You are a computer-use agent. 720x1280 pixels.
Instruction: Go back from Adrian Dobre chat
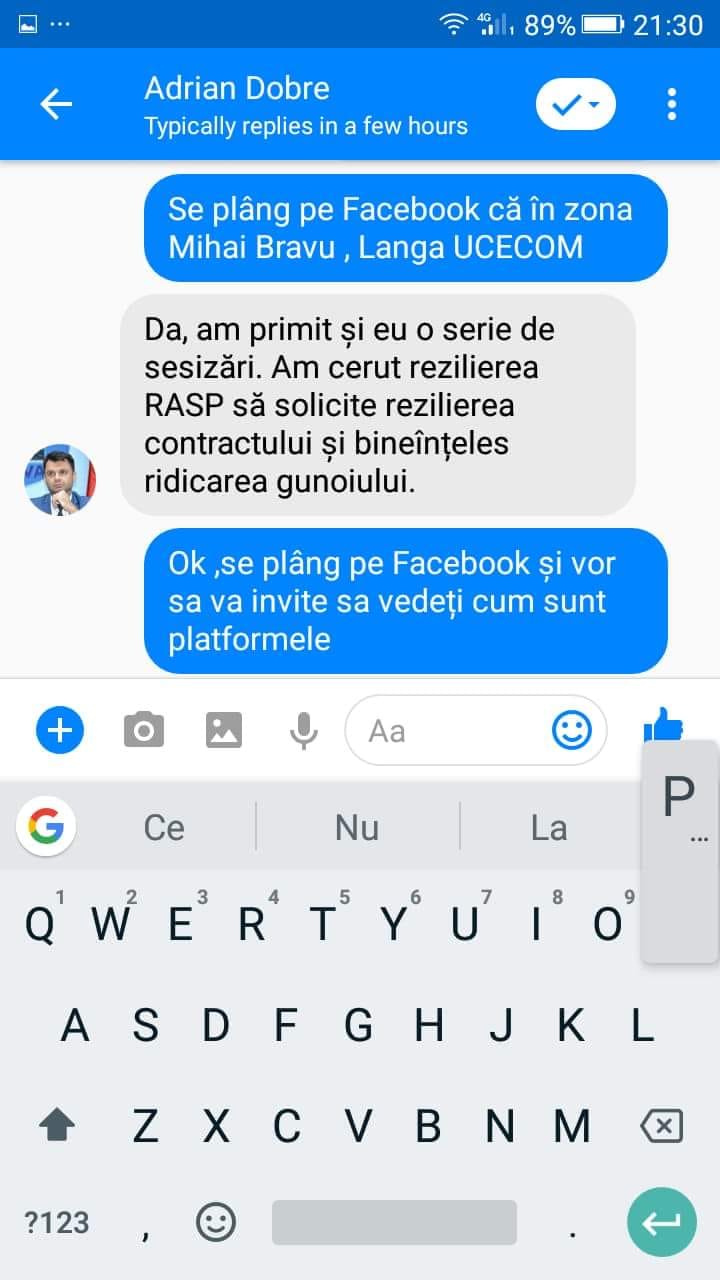tap(56, 104)
